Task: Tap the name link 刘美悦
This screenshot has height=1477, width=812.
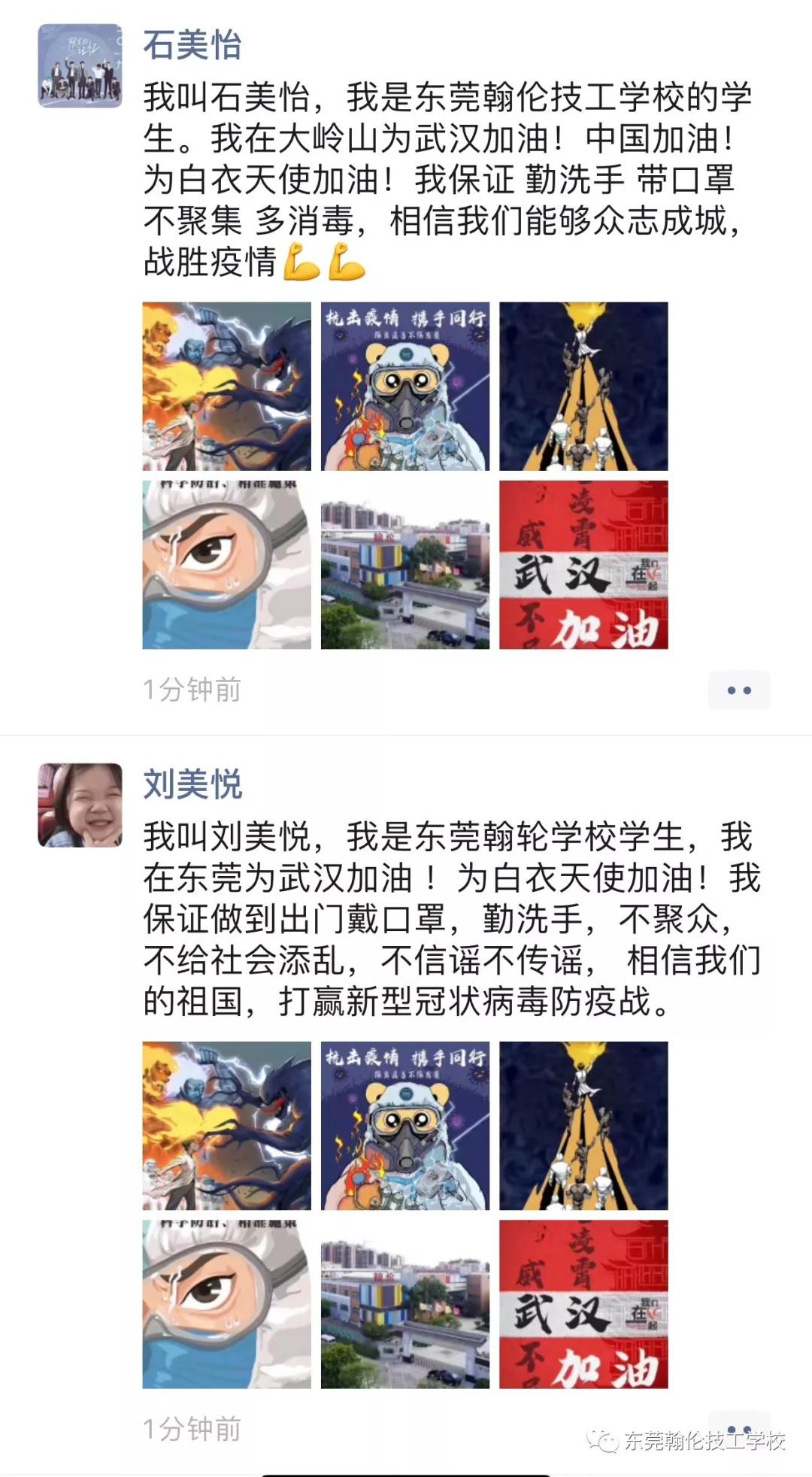Action: click(x=192, y=784)
